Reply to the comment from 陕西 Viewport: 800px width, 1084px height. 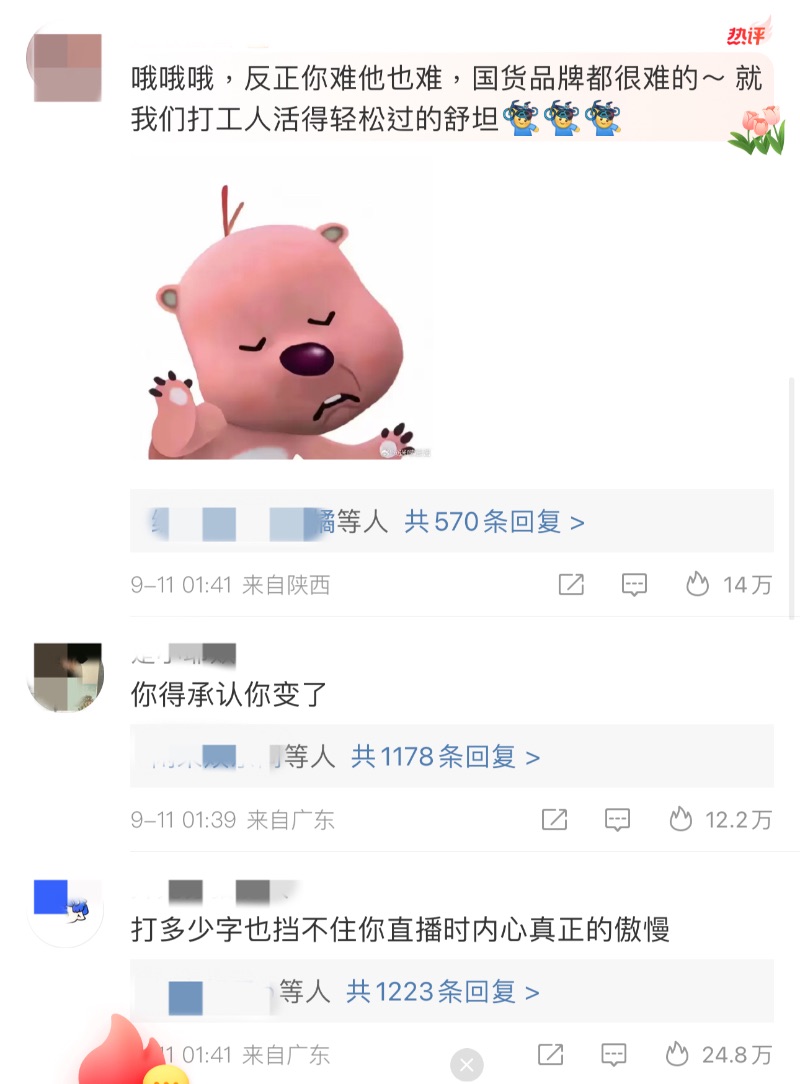click(x=634, y=585)
